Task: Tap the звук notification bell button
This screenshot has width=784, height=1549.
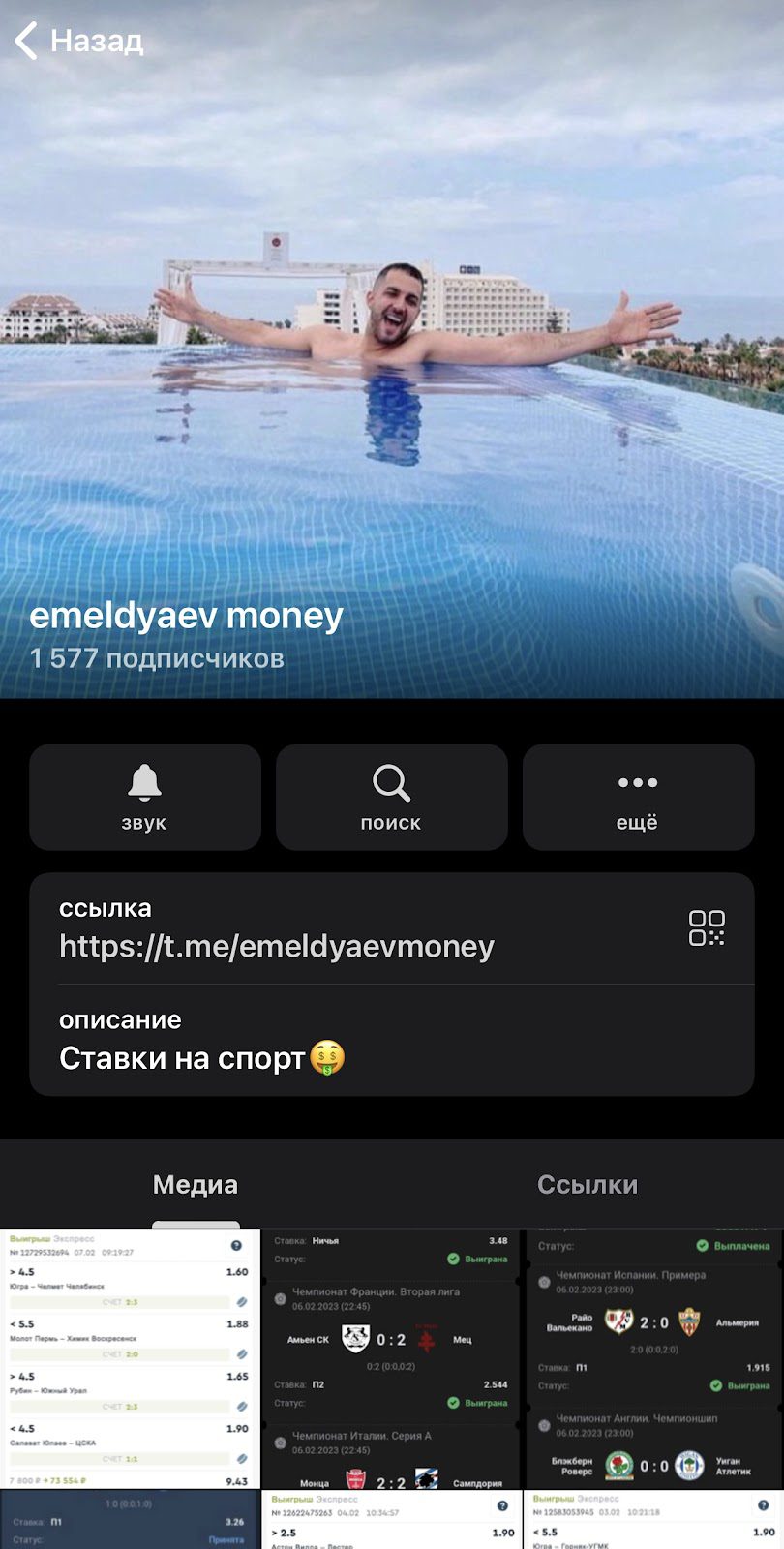Action: pos(145,797)
